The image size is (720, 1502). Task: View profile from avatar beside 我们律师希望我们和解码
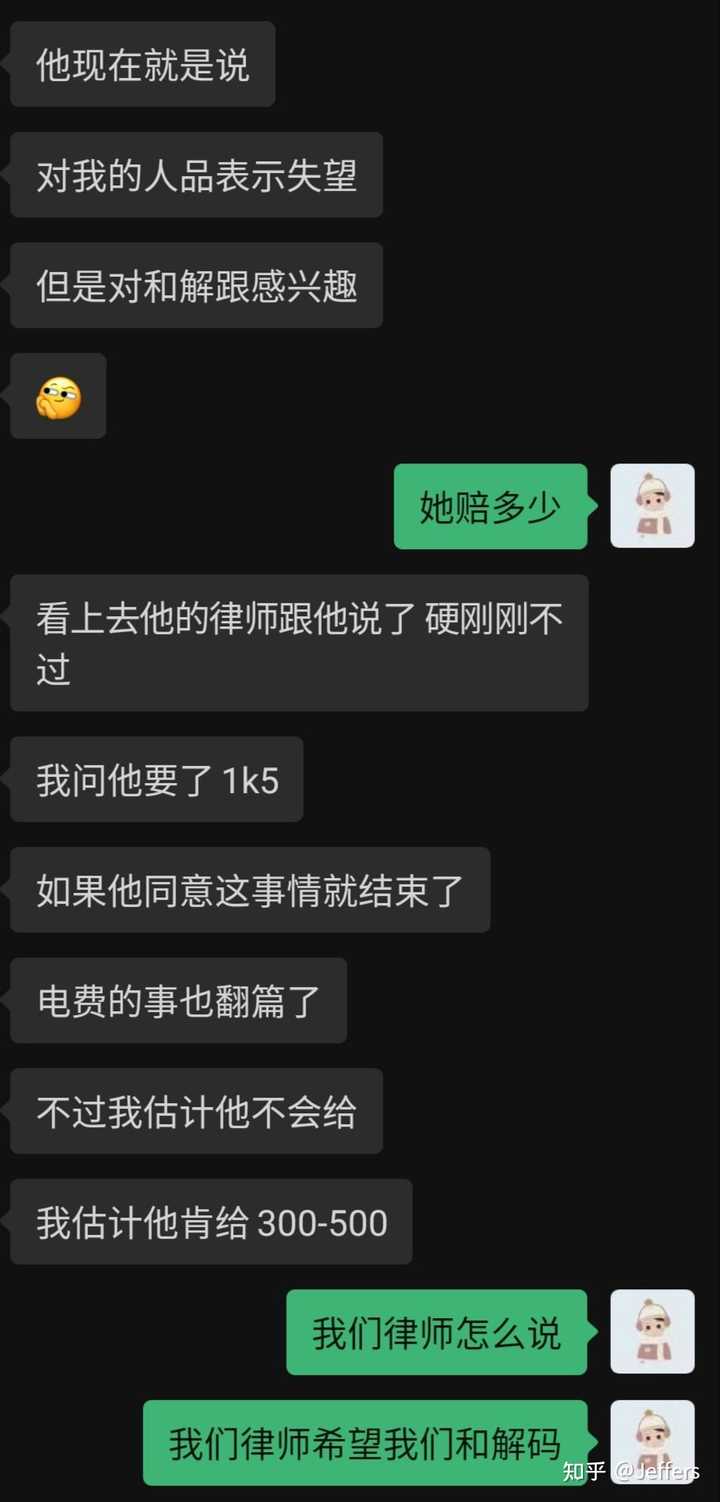pos(652,1442)
